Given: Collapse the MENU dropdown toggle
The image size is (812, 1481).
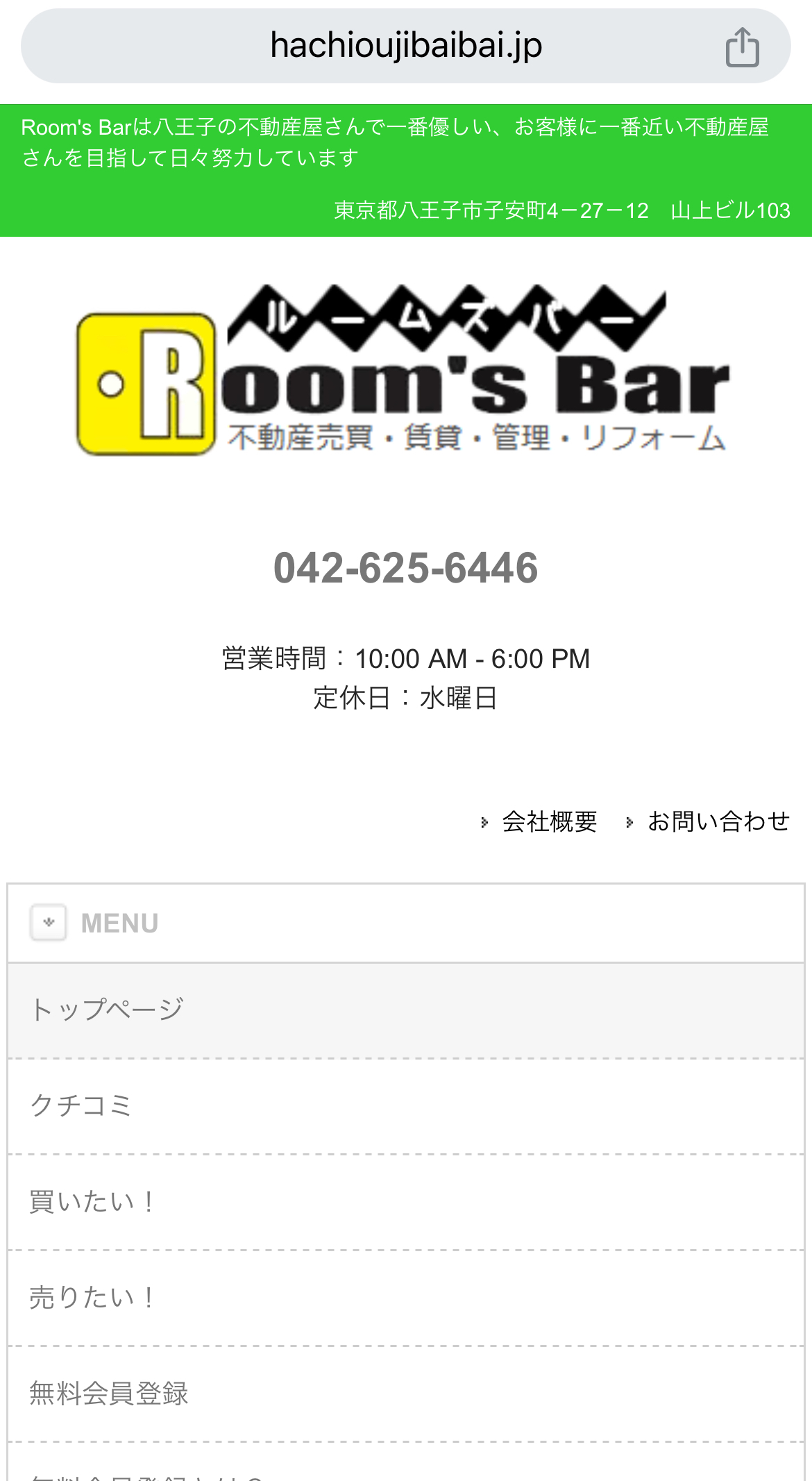Looking at the screenshot, I should coord(49,922).
